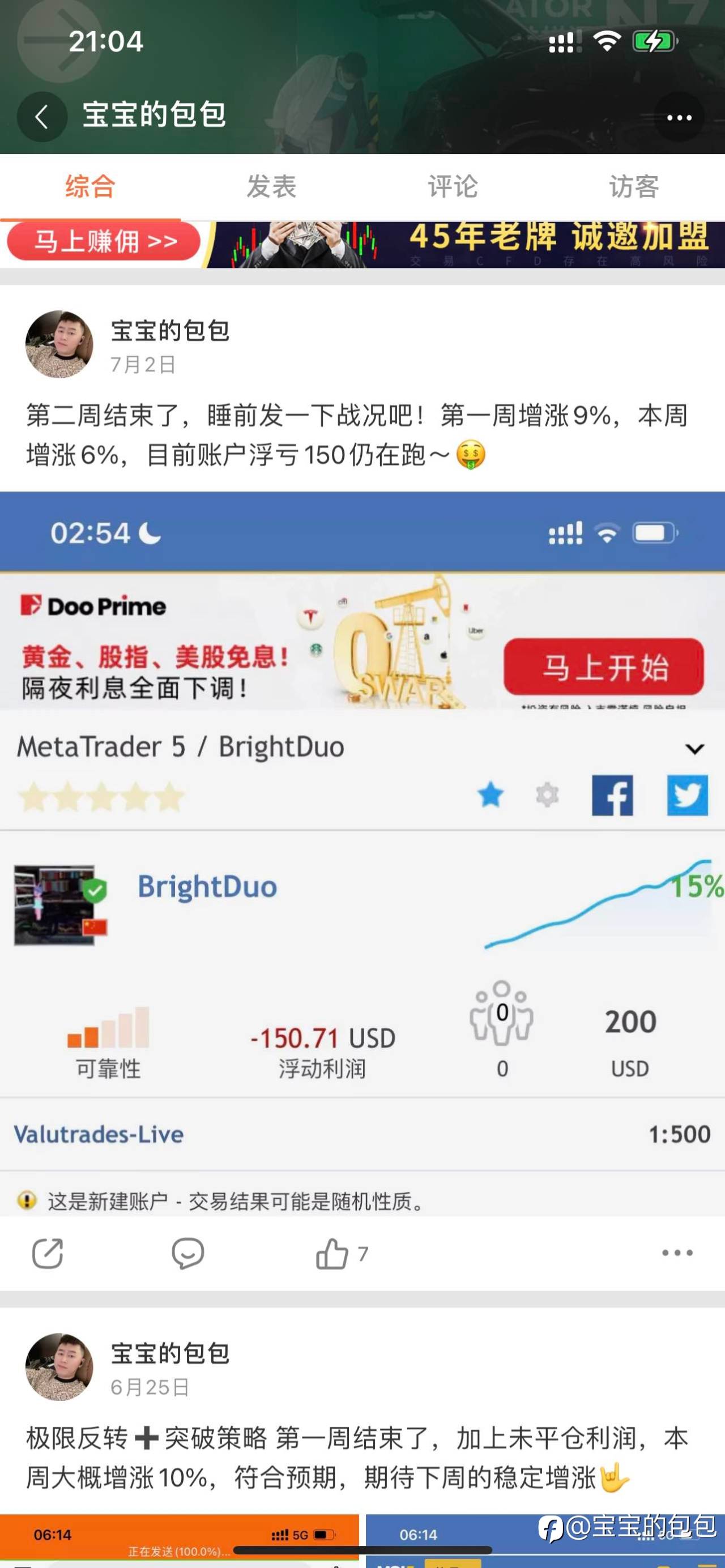Screen dimensions: 725x1568
Task: Switch to the 访客 tab
Action: (634, 186)
